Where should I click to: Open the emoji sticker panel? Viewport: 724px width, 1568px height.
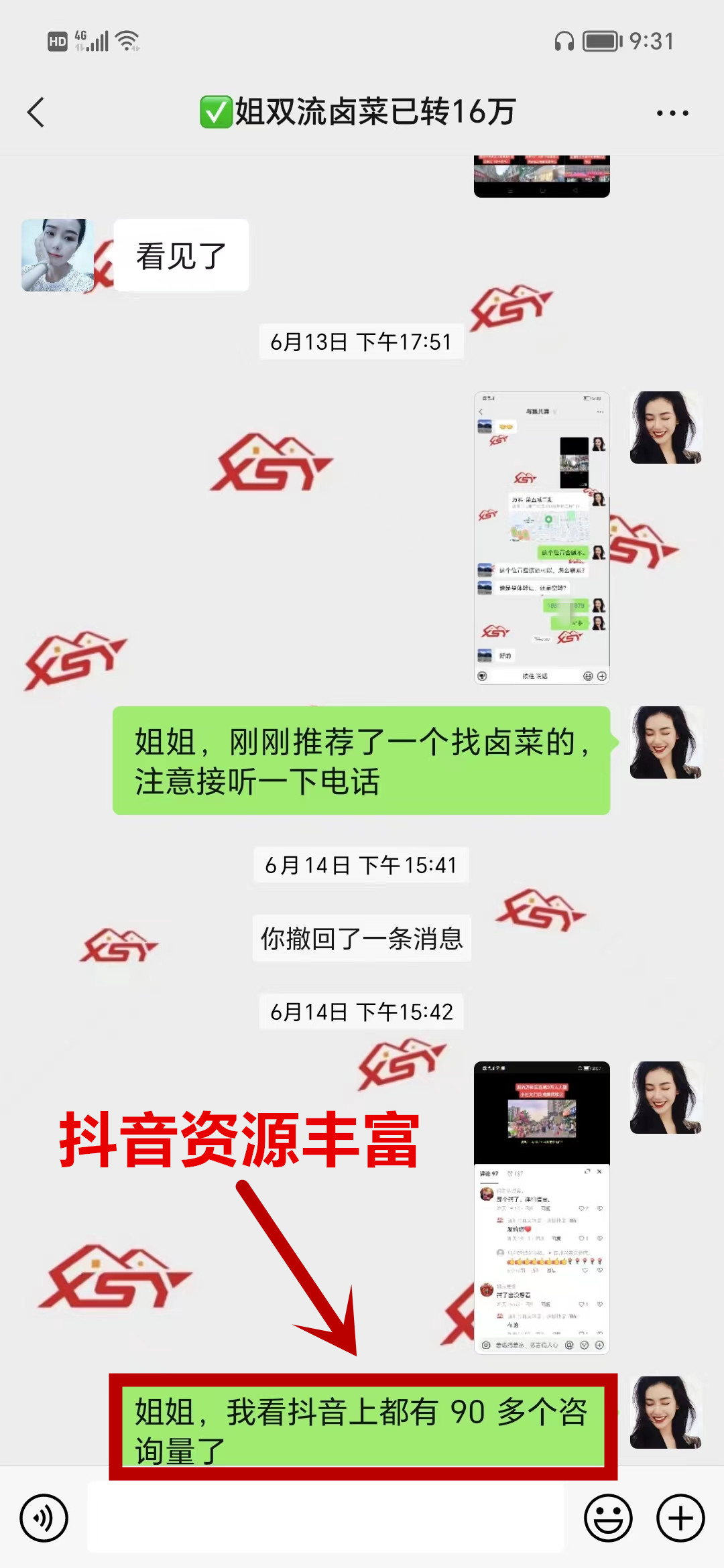click(x=608, y=1518)
